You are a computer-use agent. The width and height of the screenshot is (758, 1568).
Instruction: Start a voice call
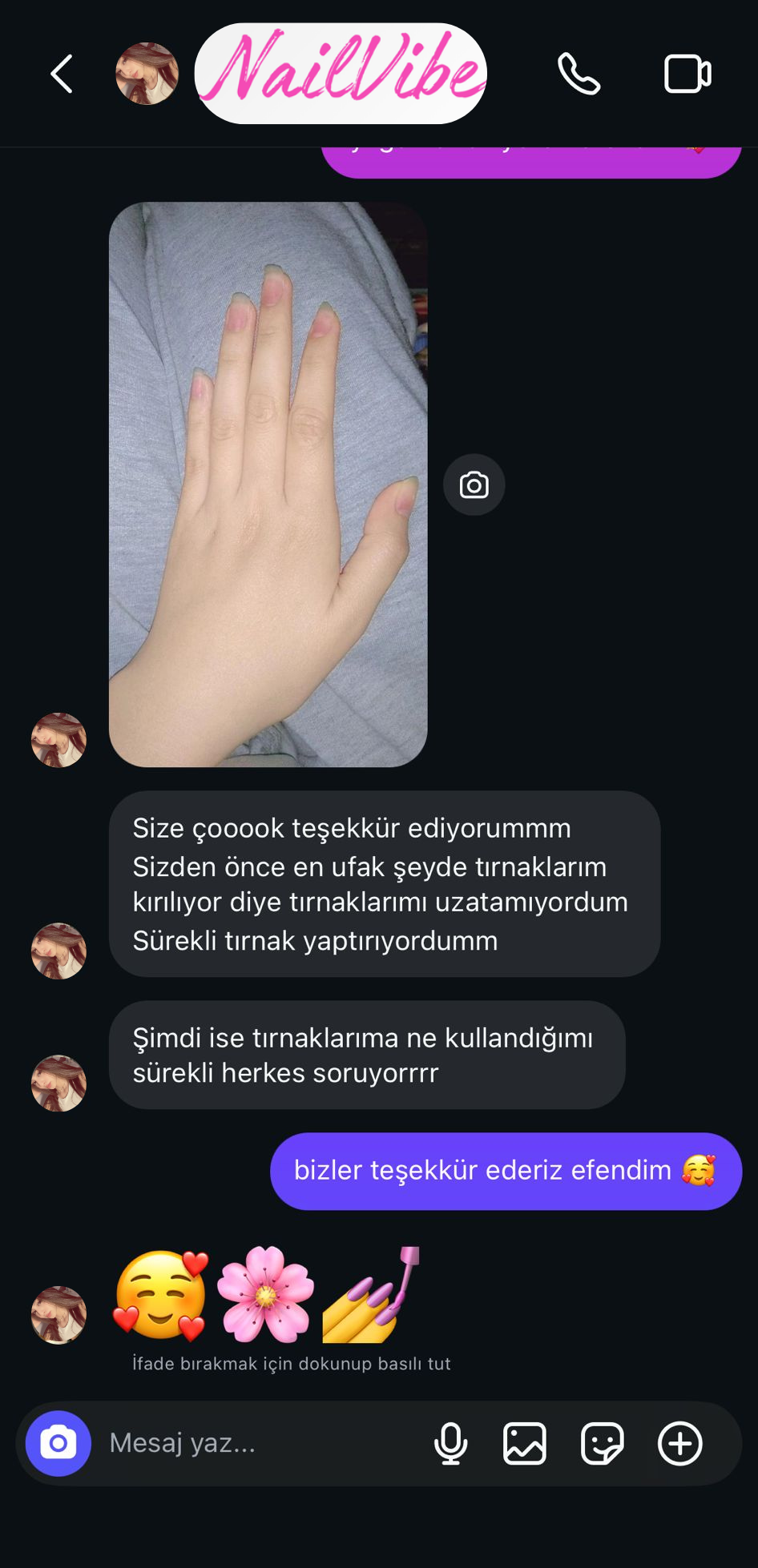tap(579, 74)
